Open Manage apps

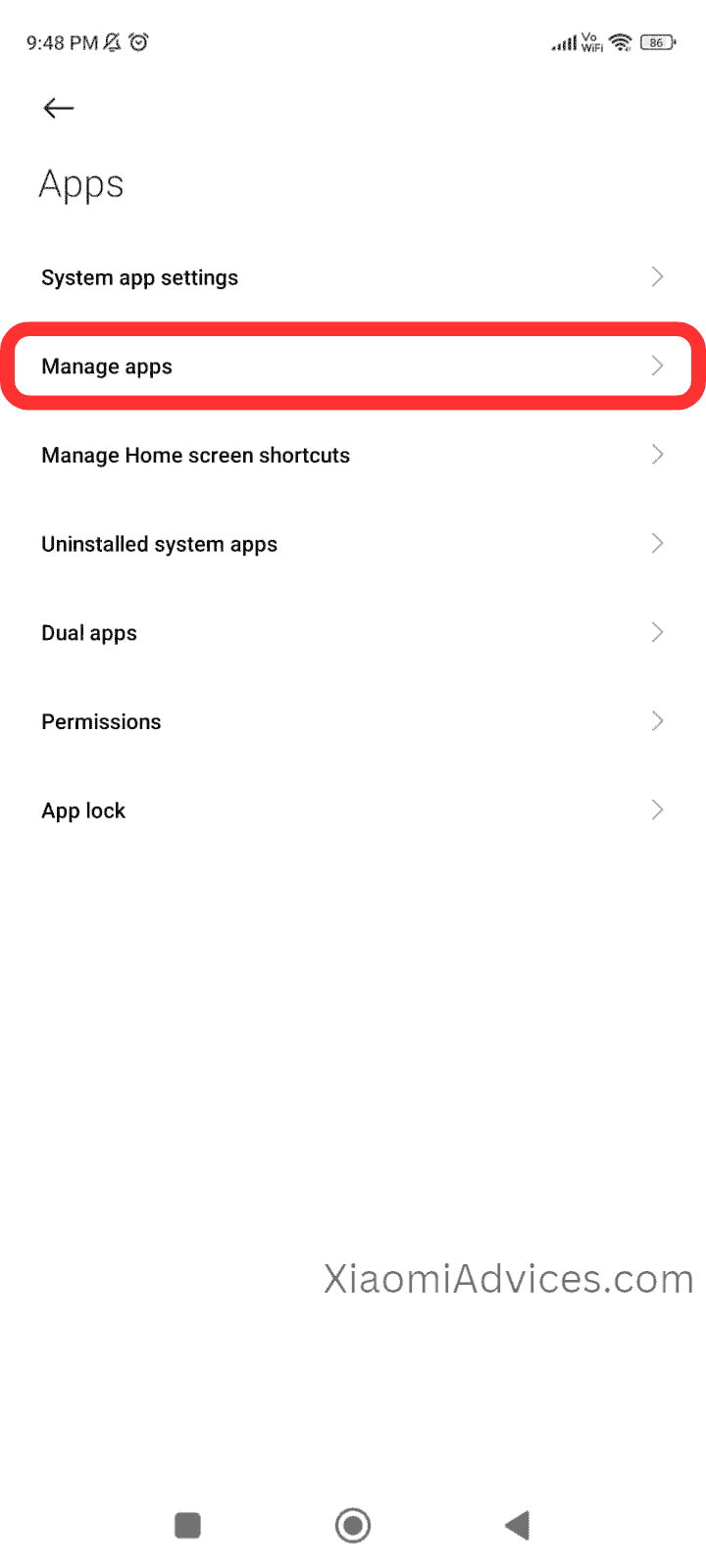[353, 367]
